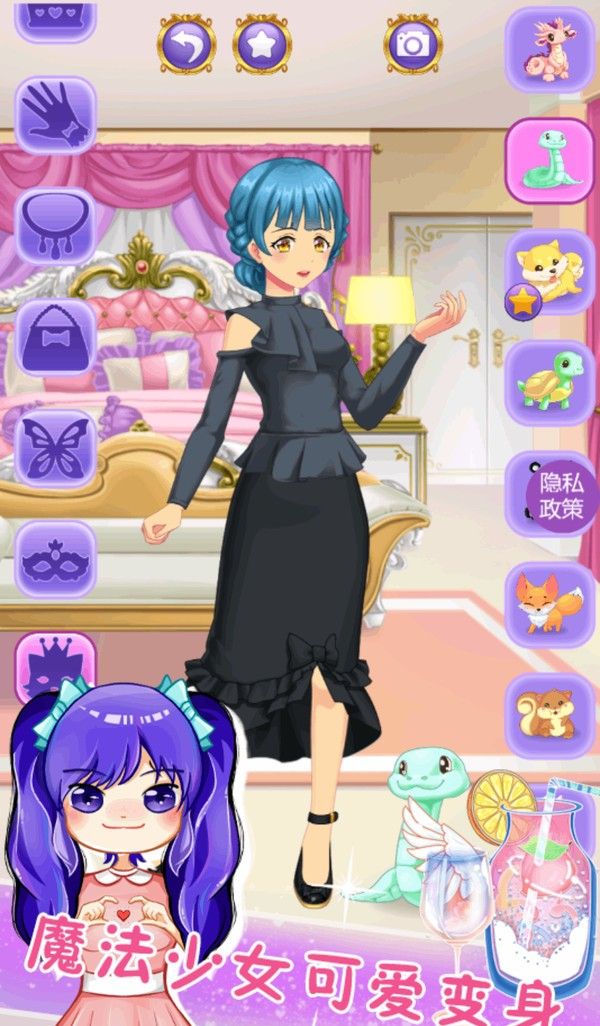Viewport: 600px width, 1026px height.
Task: Tap the star button at the top
Action: coord(262,43)
